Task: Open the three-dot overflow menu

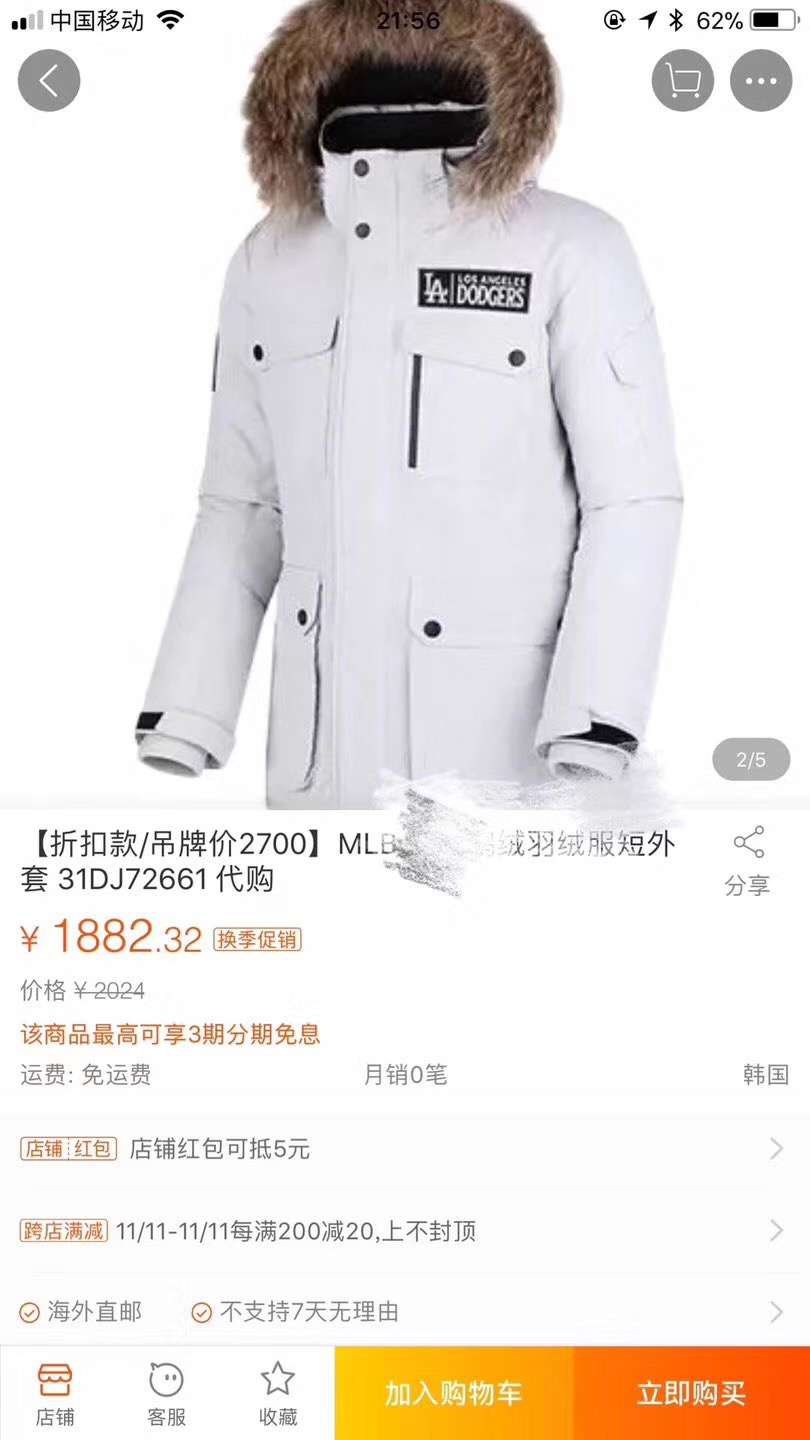Action: click(x=761, y=80)
